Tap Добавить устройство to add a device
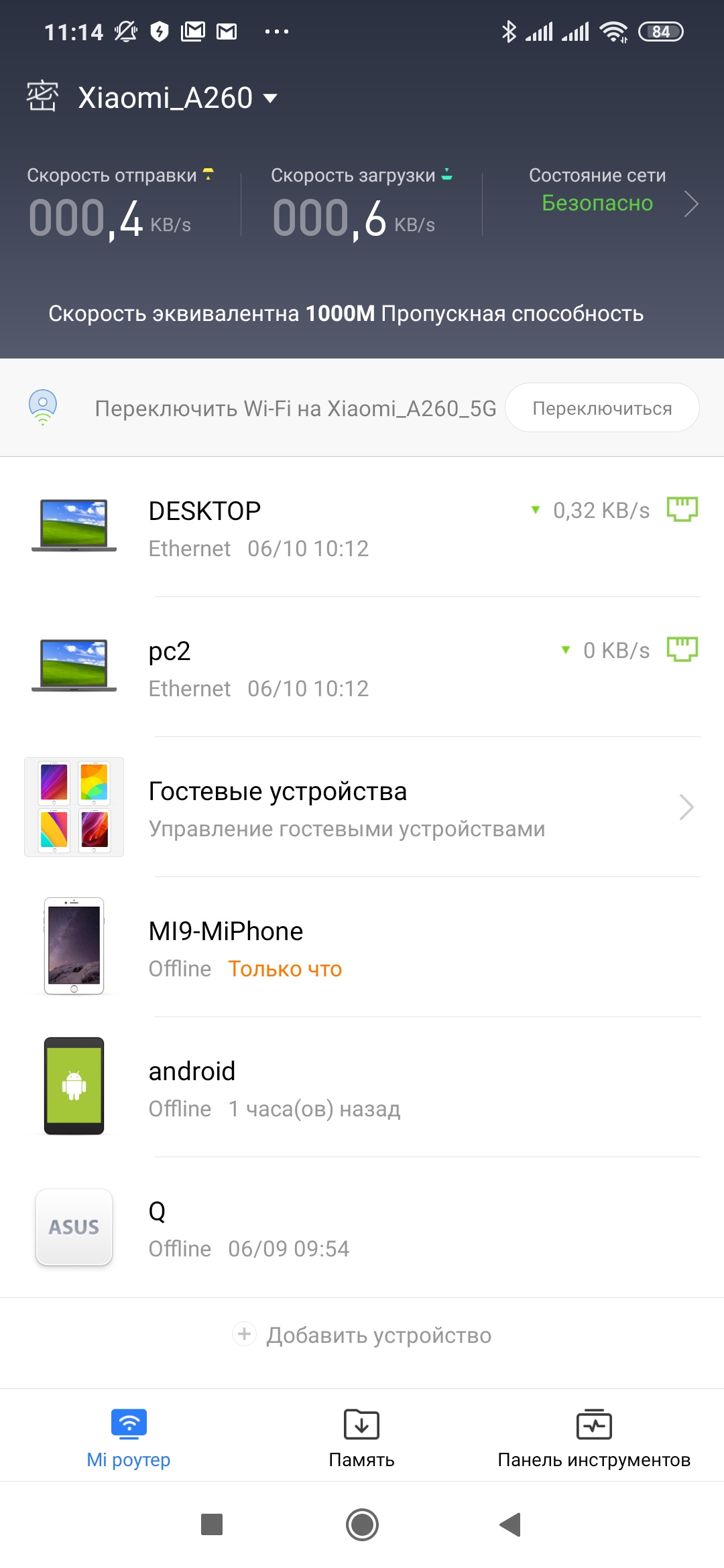The image size is (724, 1568). point(362,1335)
